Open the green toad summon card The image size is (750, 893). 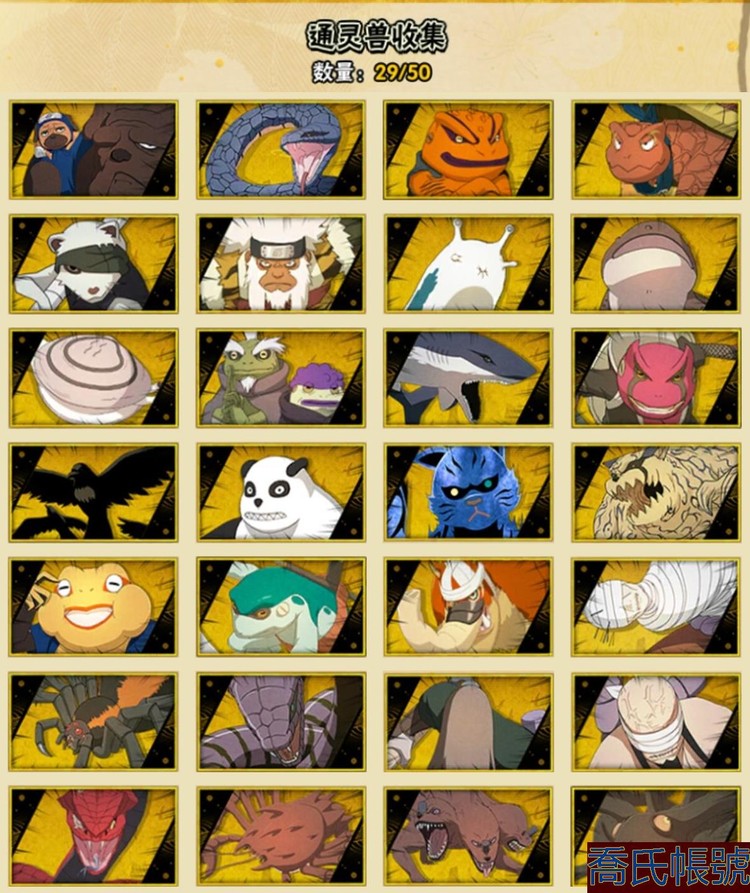click(x=281, y=607)
